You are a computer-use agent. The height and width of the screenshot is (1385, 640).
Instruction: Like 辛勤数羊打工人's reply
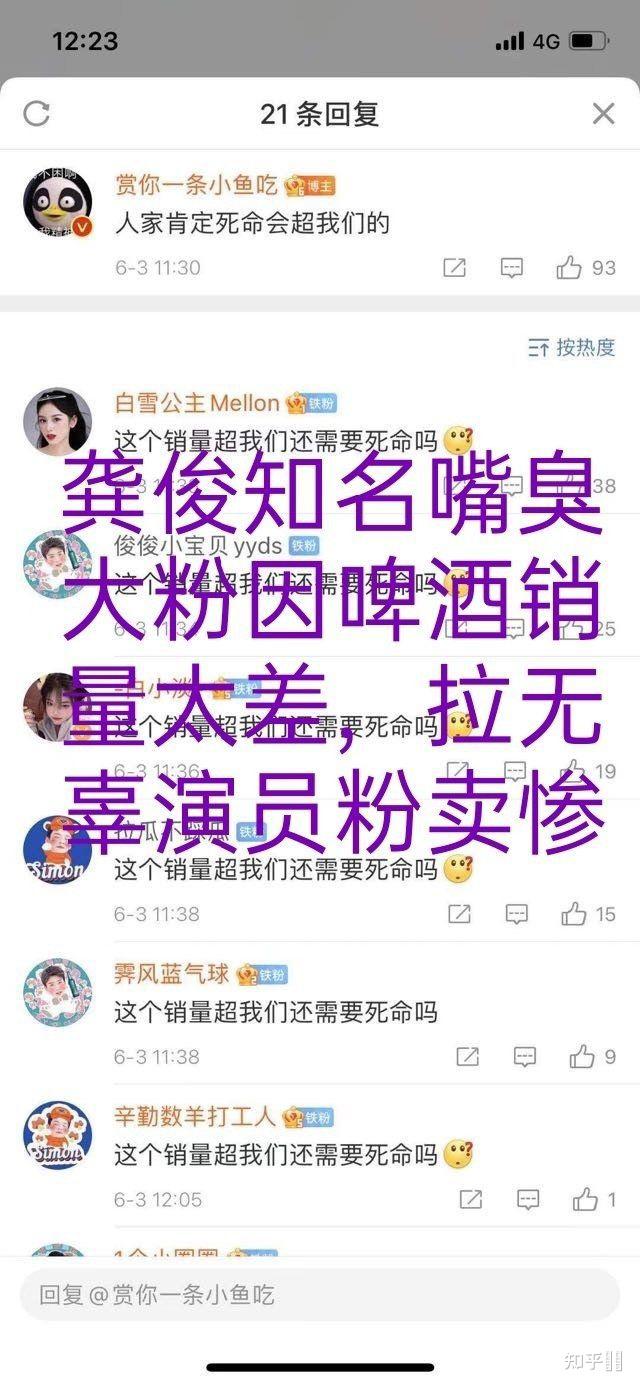click(585, 1199)
